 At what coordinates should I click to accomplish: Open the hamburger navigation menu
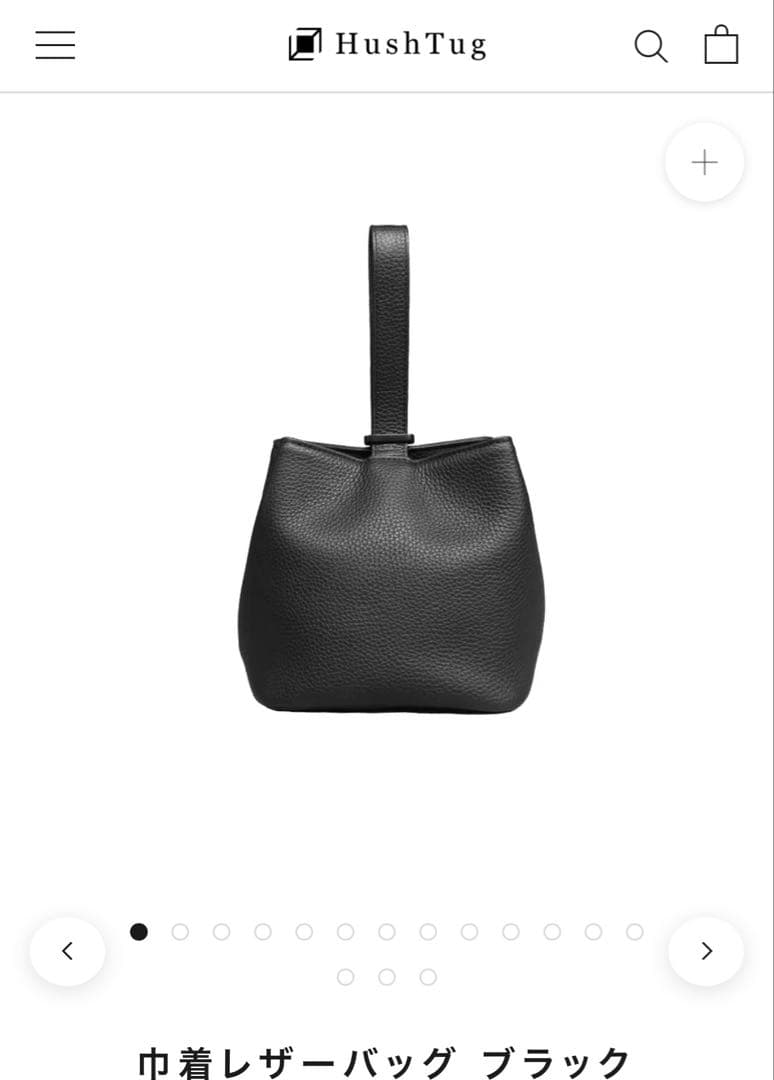click(55, 45)
